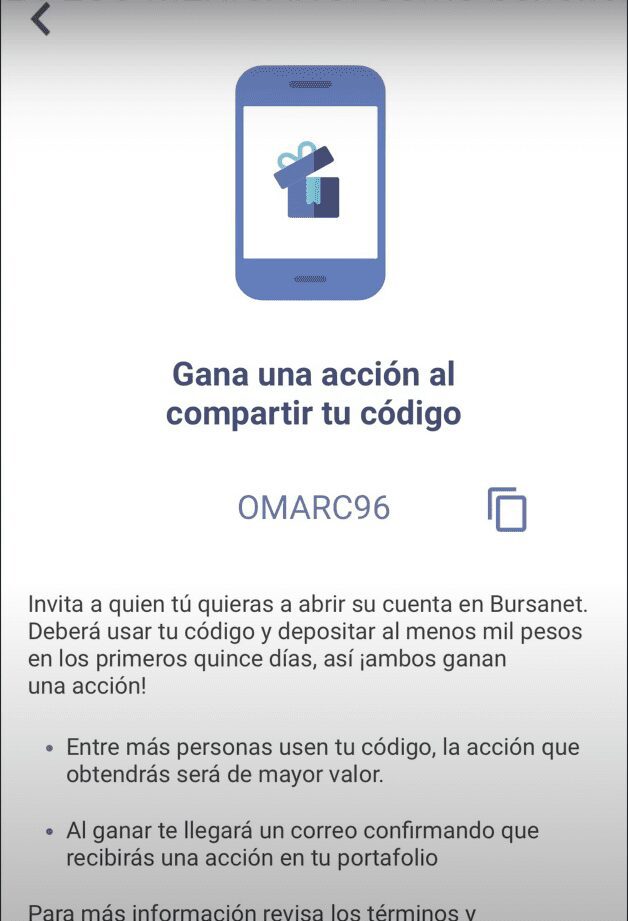Copy the referral code OMARC96

click(x=507, y=509)
